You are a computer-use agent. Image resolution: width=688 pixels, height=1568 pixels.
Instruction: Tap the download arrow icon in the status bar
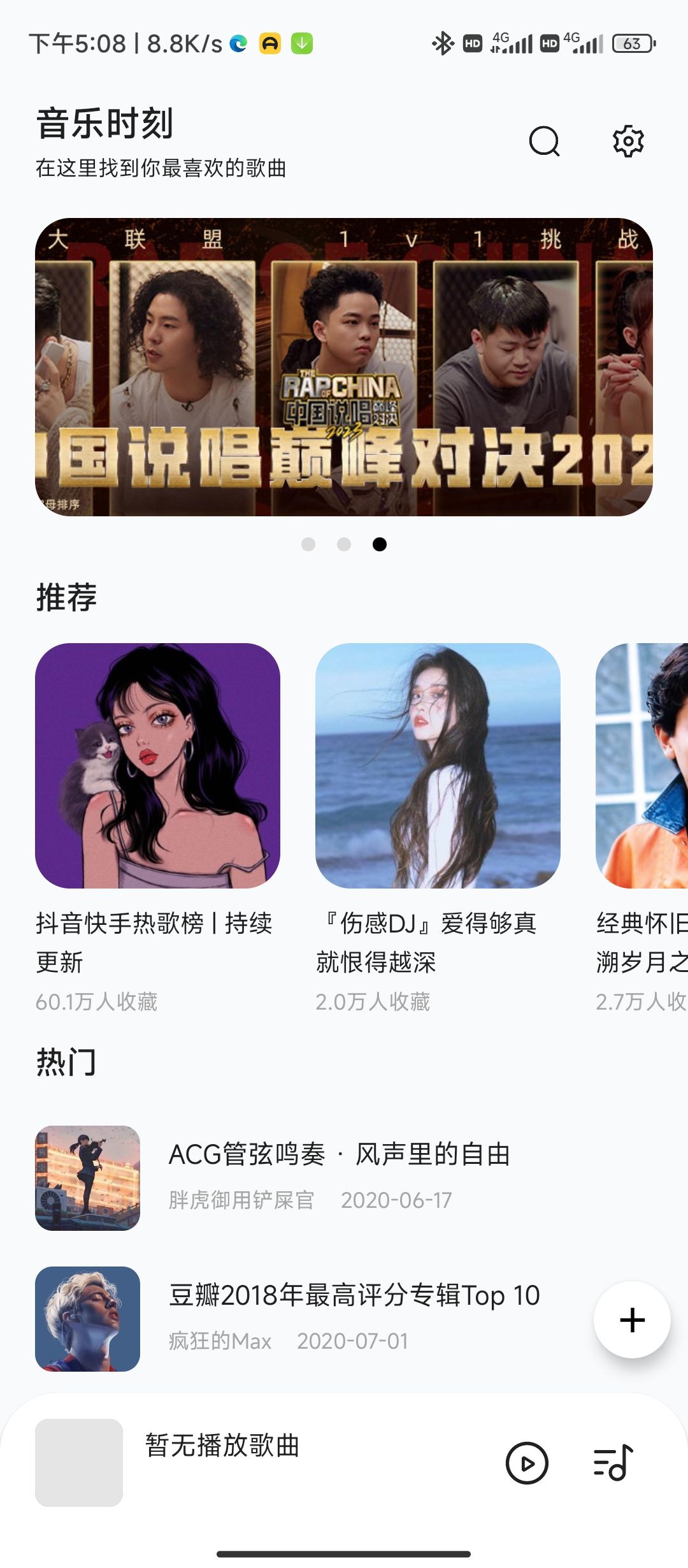click(301, 45)
